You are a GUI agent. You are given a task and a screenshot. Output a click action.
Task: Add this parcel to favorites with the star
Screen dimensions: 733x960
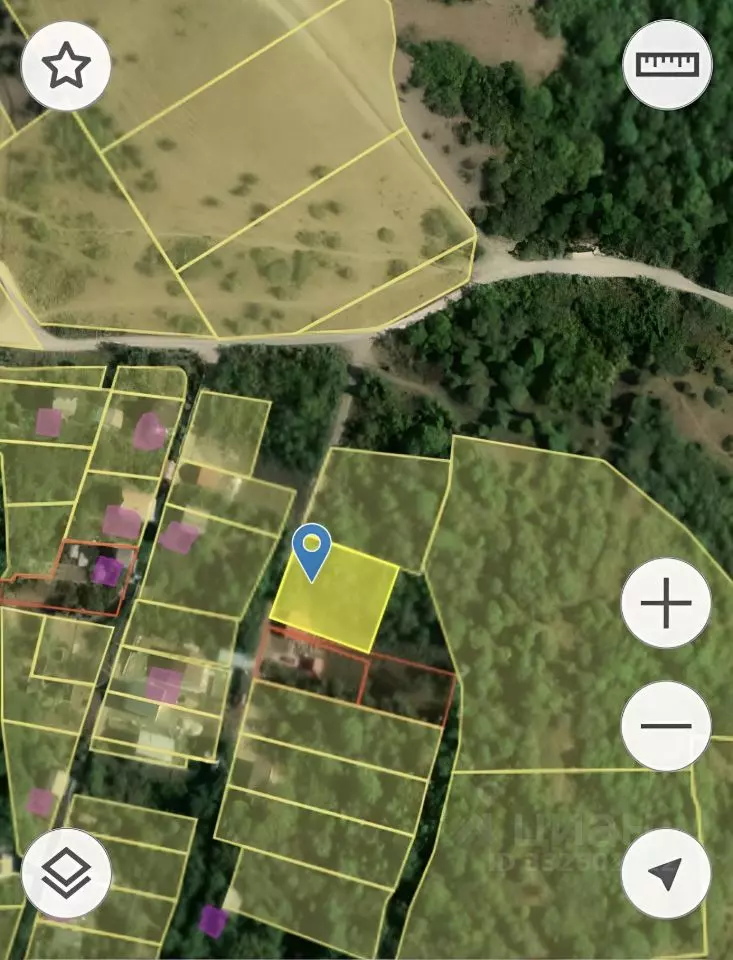[66, 66]
